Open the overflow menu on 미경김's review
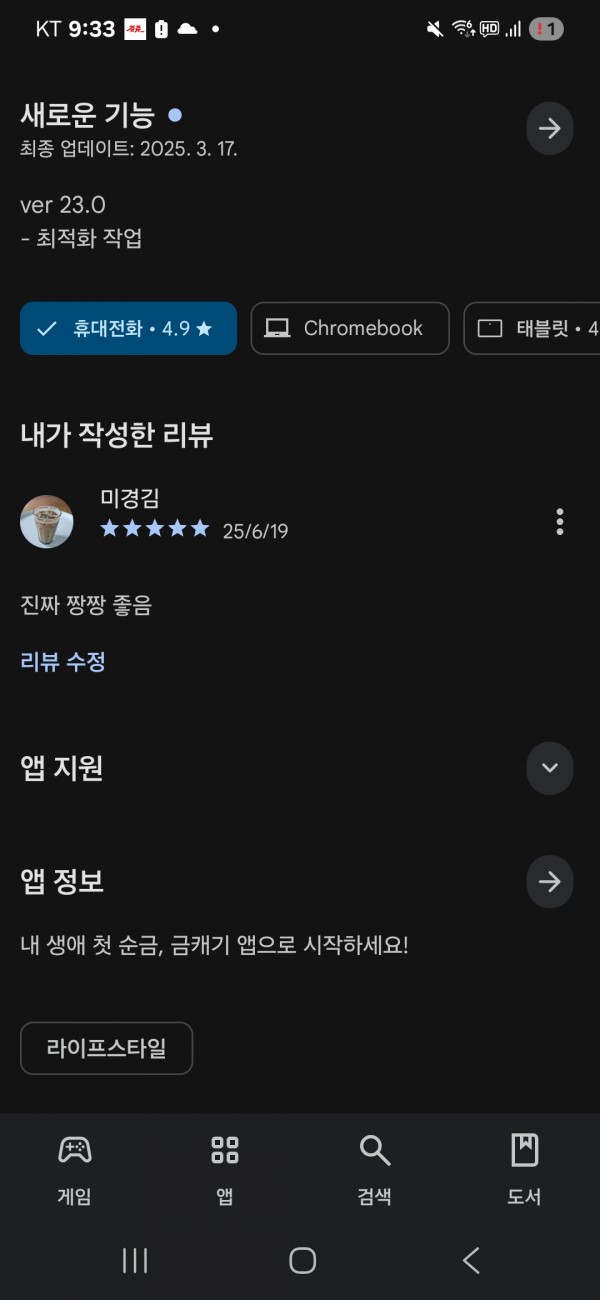This screenshot has width=600, height=1300. tap(559, 521)
